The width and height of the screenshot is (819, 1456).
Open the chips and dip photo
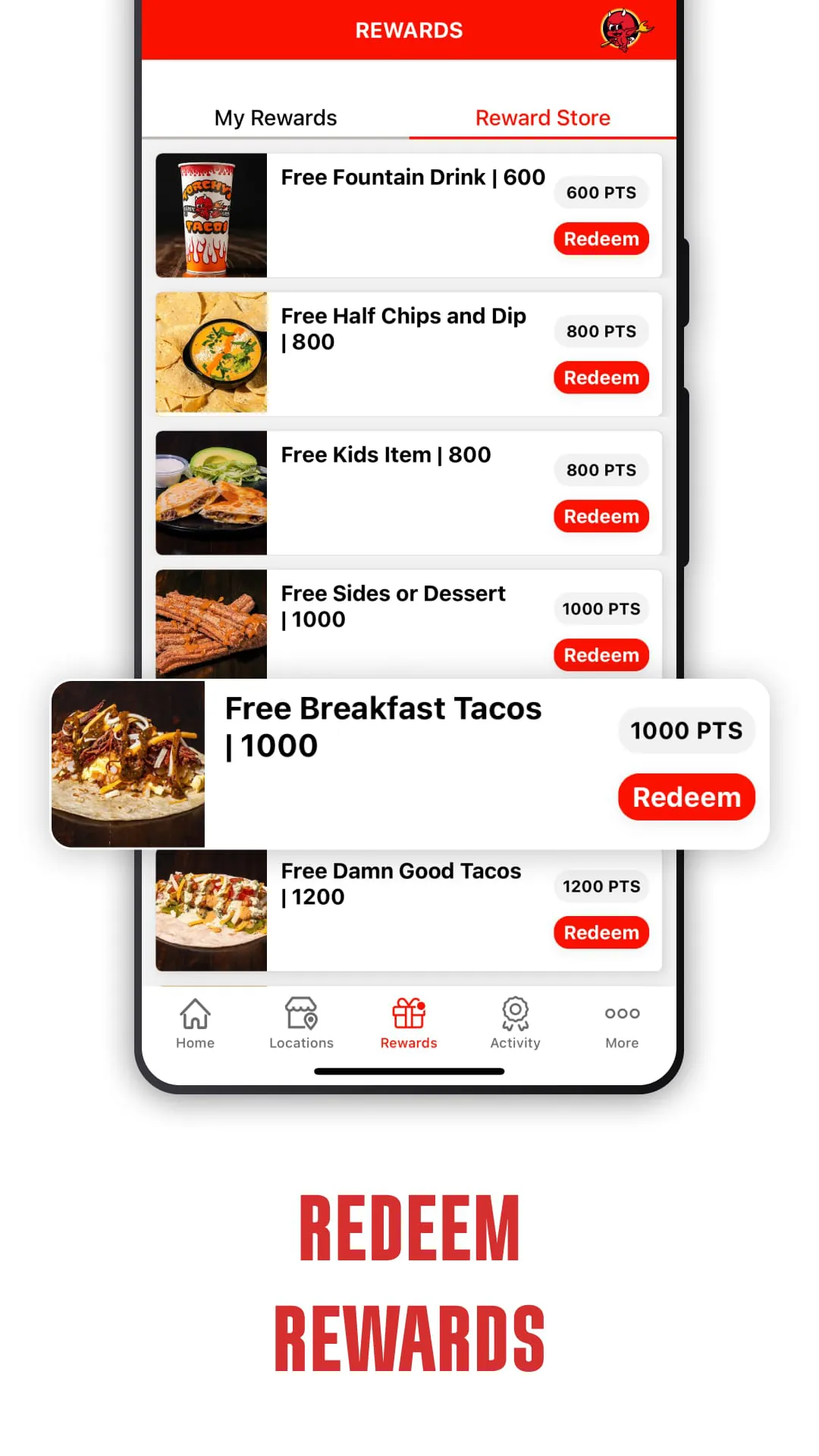[211, 353]
